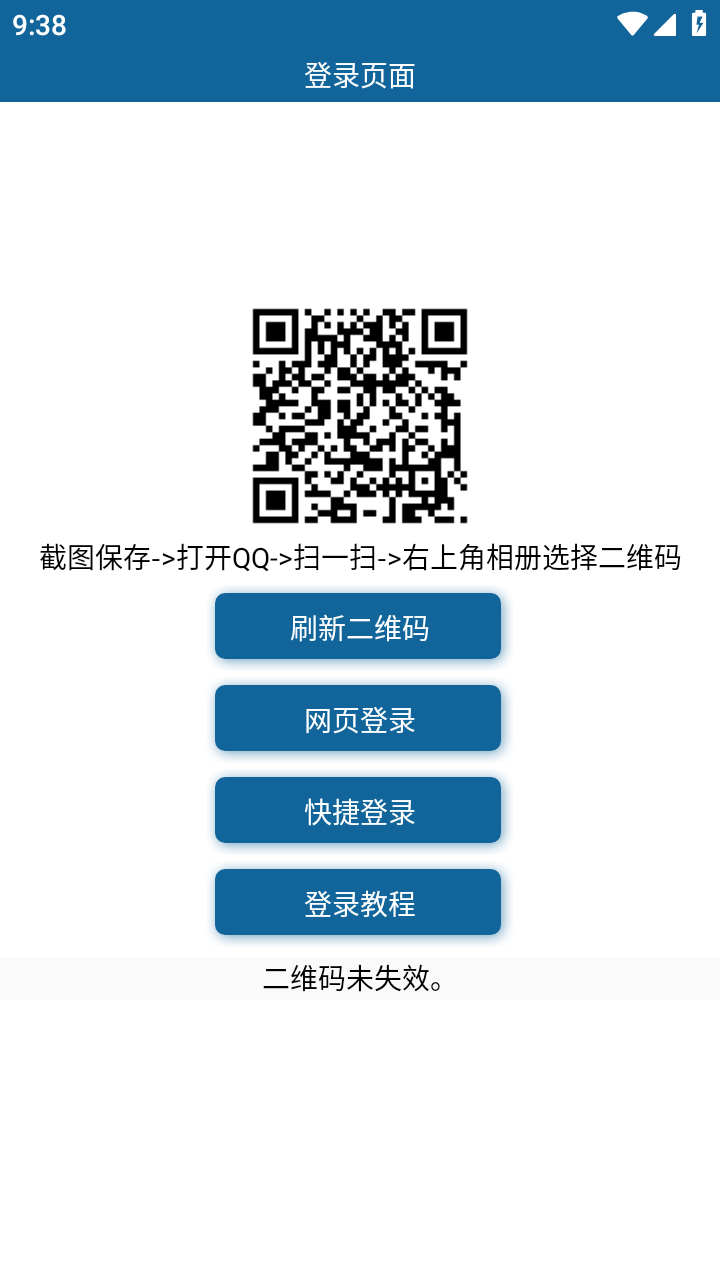The image size is (720, 1280).
Task: Tap the blue header bar at the top
Action: (360, 75)
